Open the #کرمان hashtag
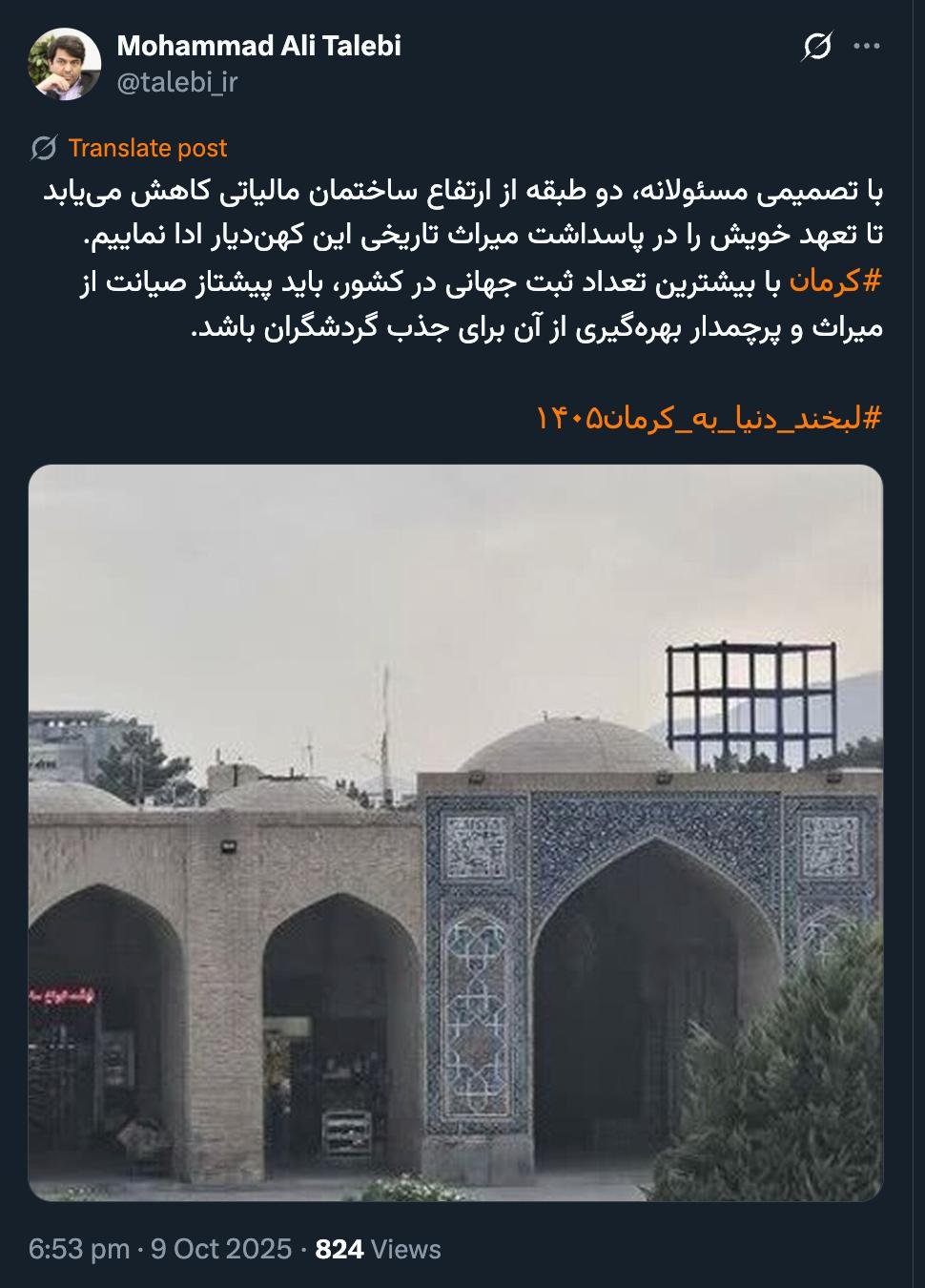 [832, 281]
